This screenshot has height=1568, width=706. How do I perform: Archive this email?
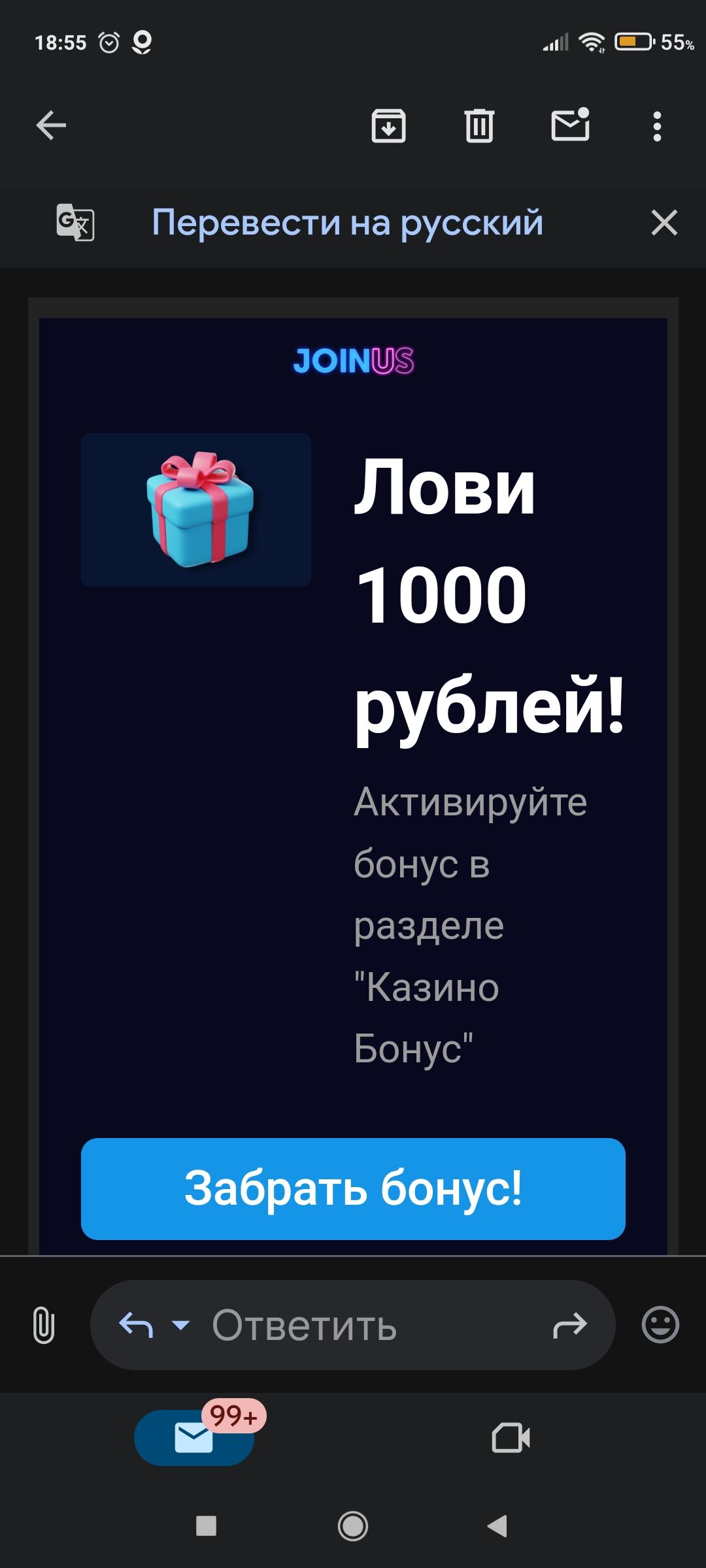click(x=388, y=125)
